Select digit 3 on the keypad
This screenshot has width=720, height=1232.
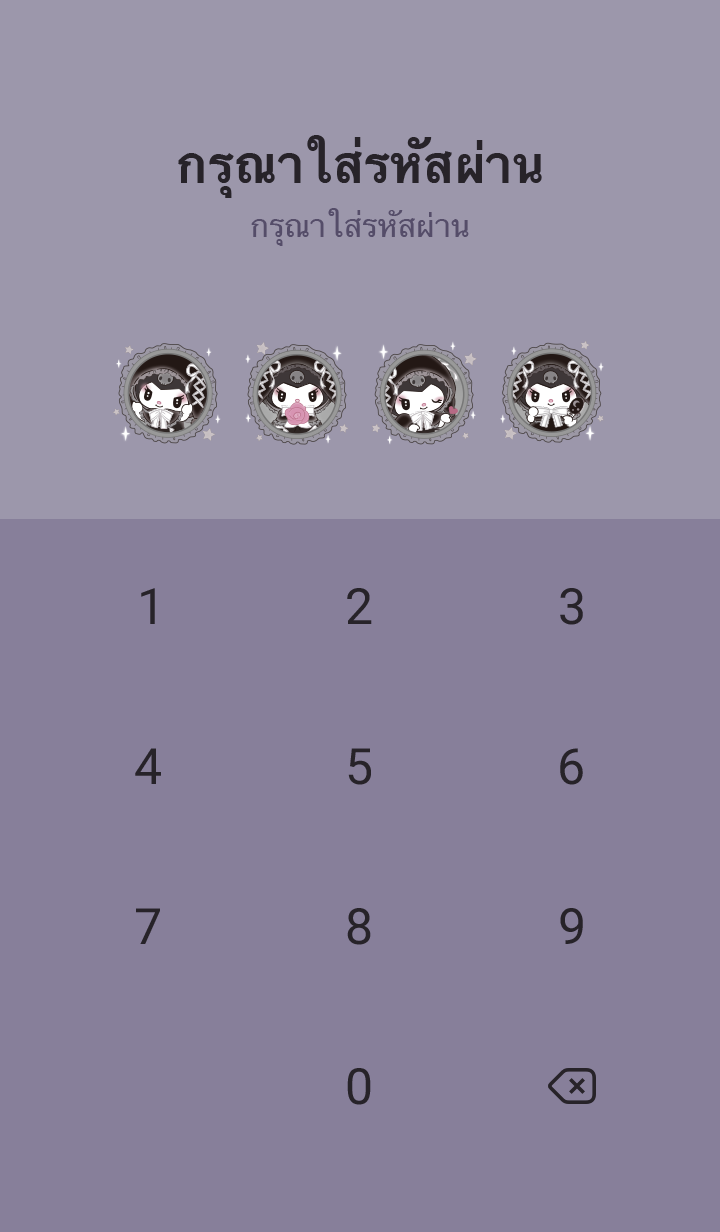[x=571, y=607]
